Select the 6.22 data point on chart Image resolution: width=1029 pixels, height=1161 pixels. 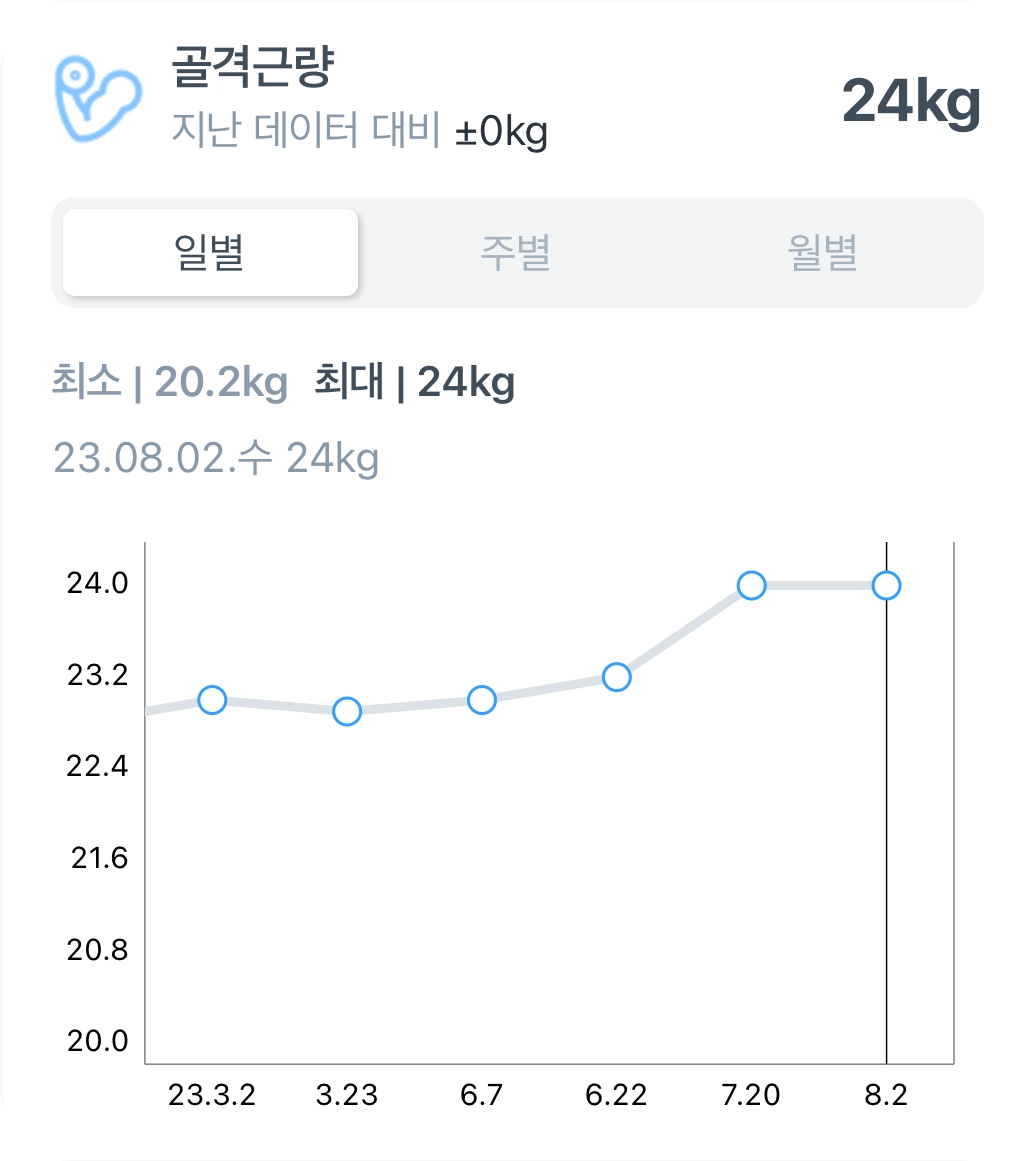(x=617, y=677)
